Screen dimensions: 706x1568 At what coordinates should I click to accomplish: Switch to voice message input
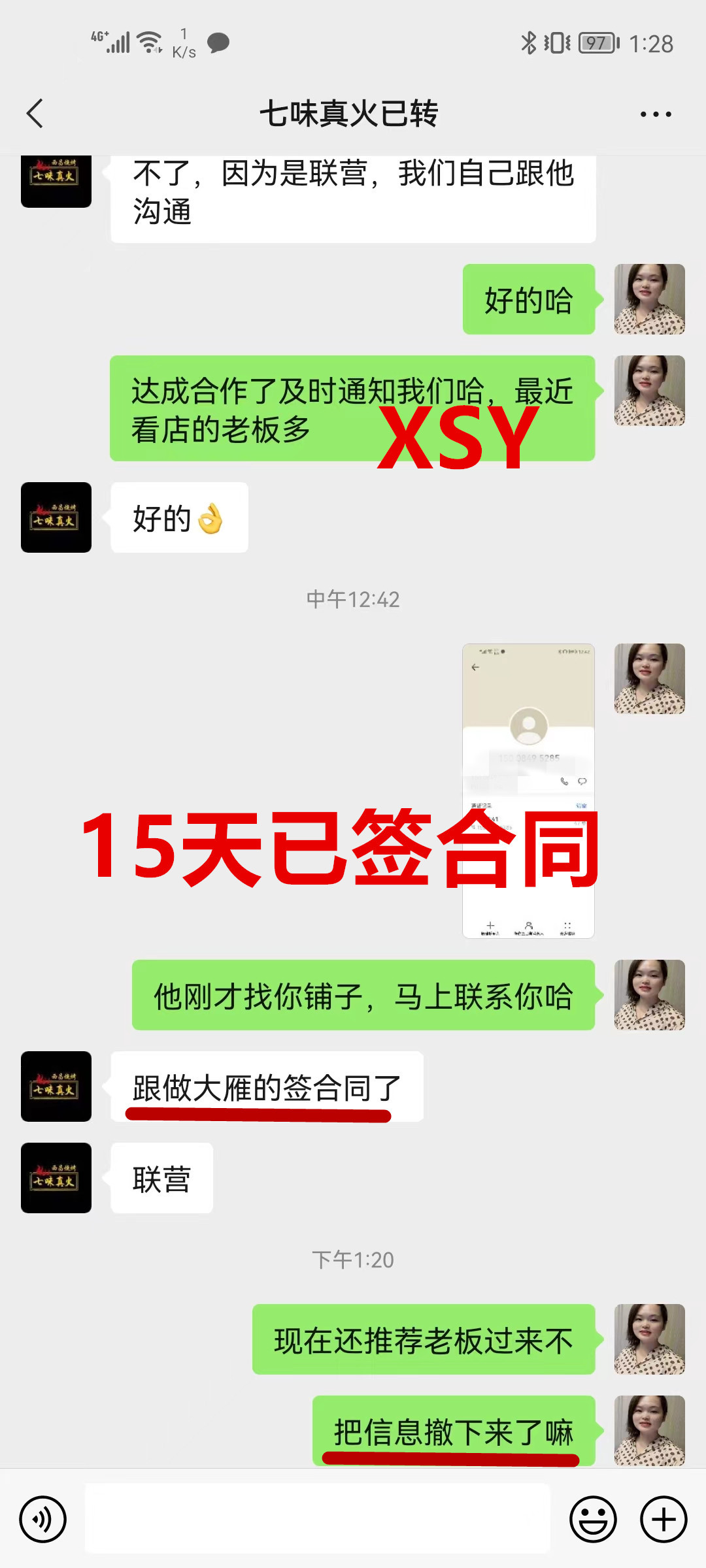point(43,1519)
